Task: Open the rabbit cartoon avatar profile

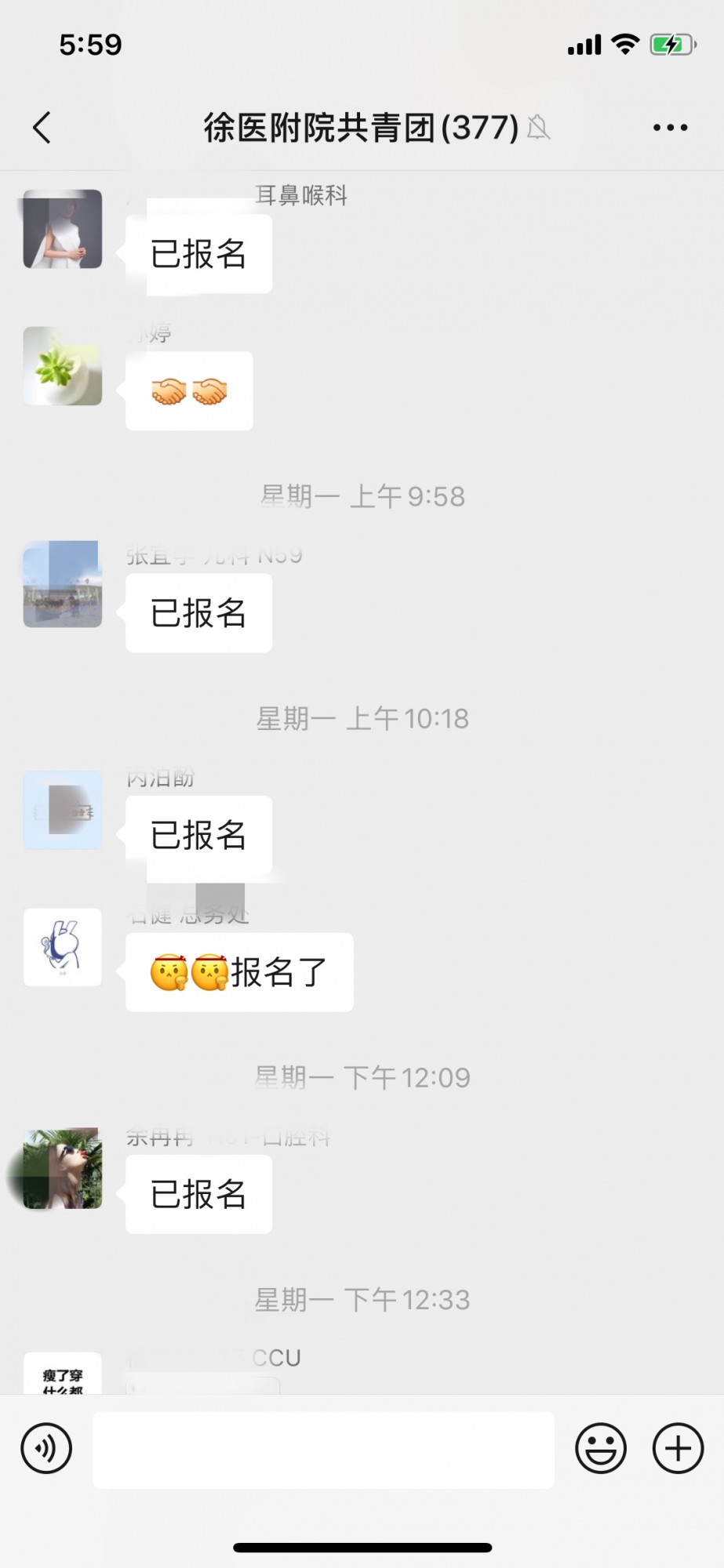Action: [63, 947]
